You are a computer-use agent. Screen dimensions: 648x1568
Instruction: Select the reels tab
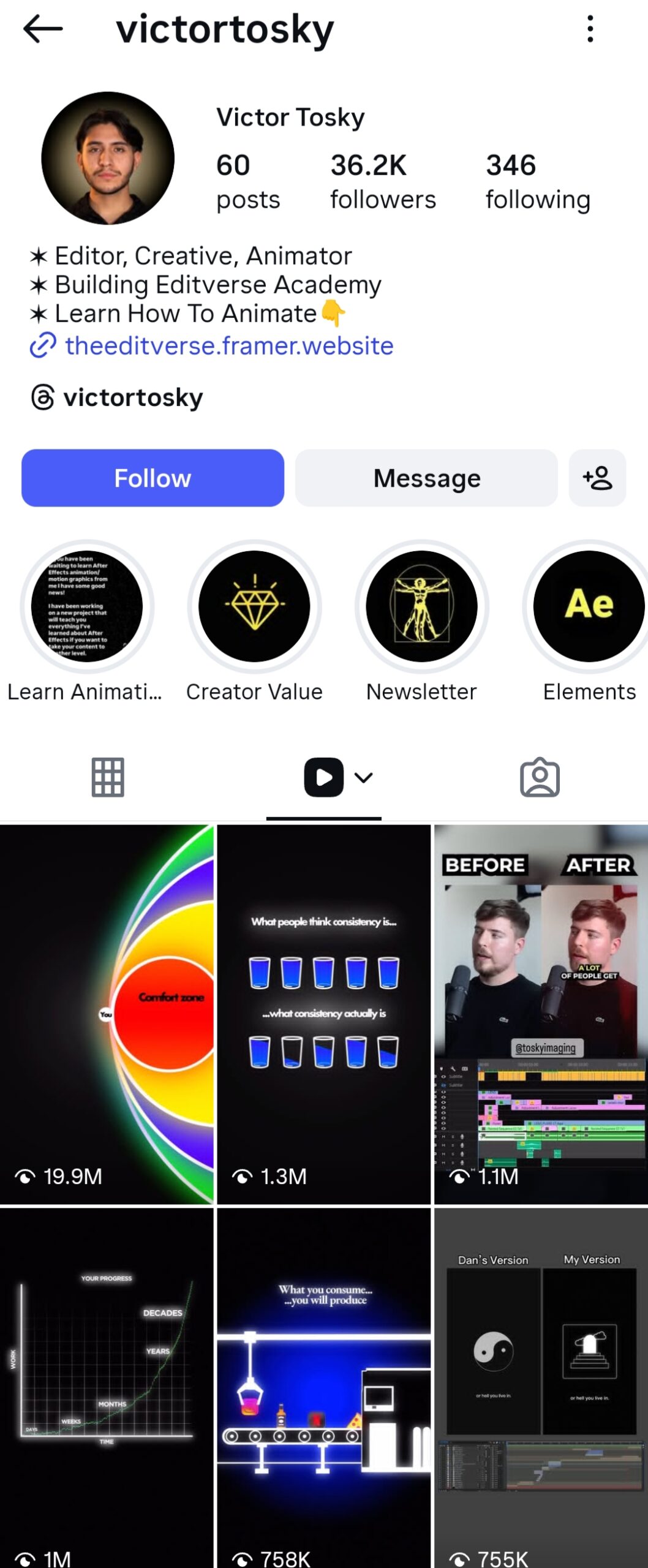[x=324, y=777]
